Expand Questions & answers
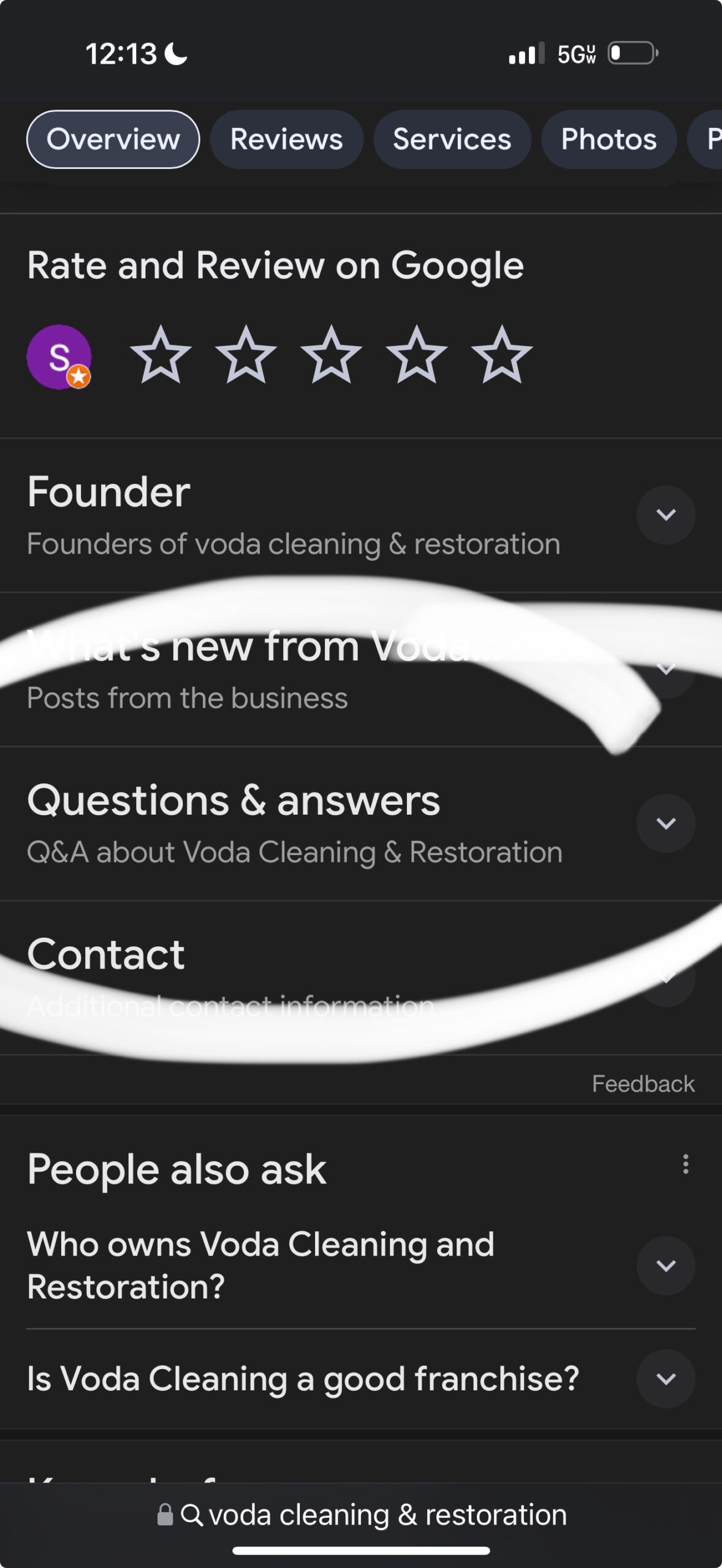The width and height of the screenshot is (722, 1568). (666, 823)
